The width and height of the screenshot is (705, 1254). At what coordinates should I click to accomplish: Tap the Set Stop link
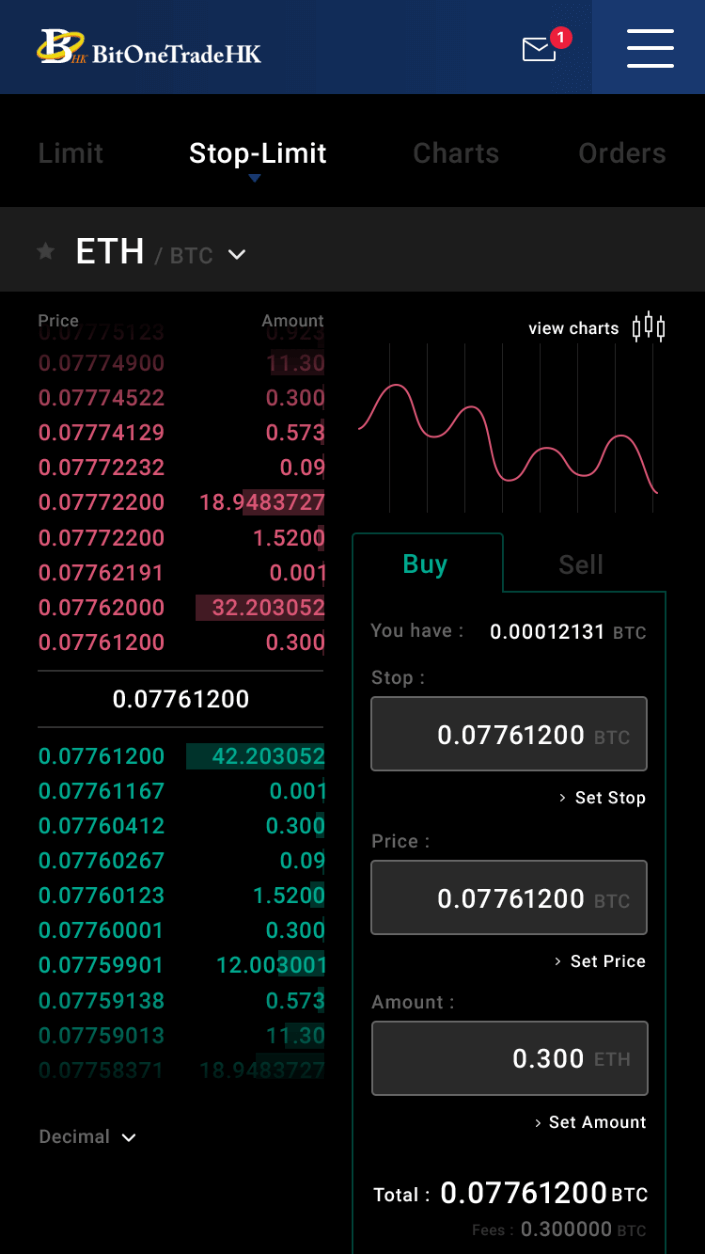point(602,798)
